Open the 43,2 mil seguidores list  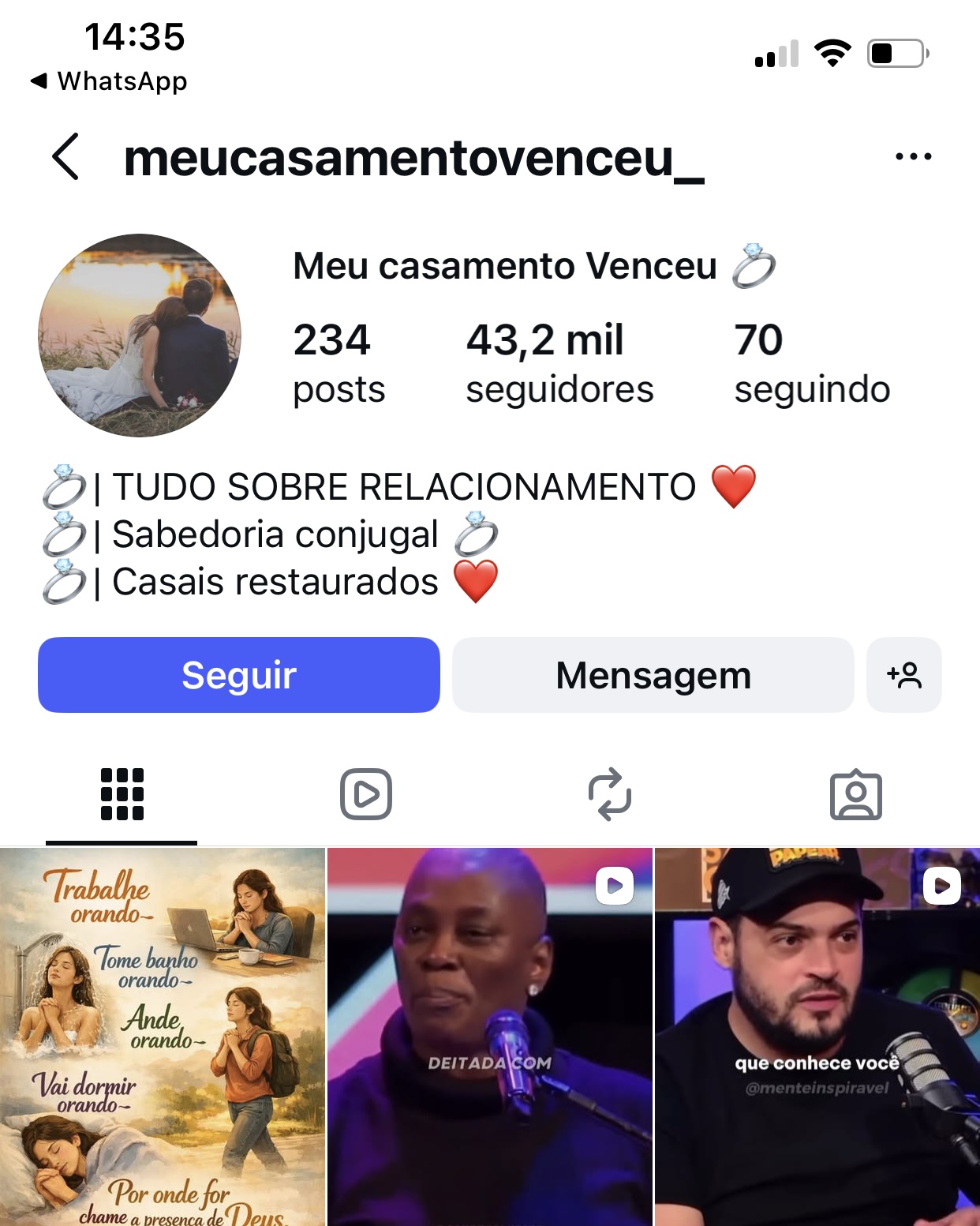559,363
